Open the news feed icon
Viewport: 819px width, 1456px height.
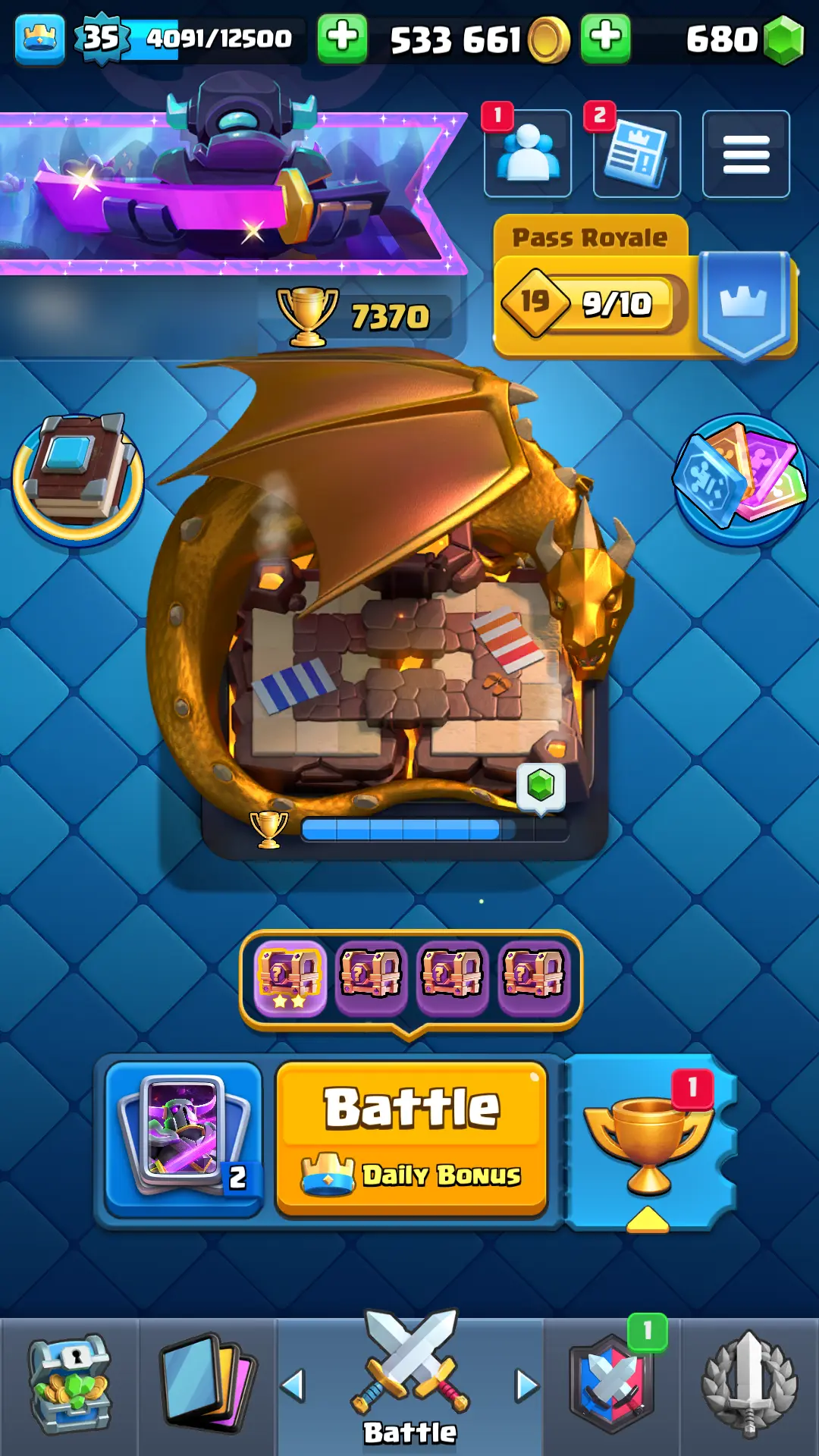point(637,154)
